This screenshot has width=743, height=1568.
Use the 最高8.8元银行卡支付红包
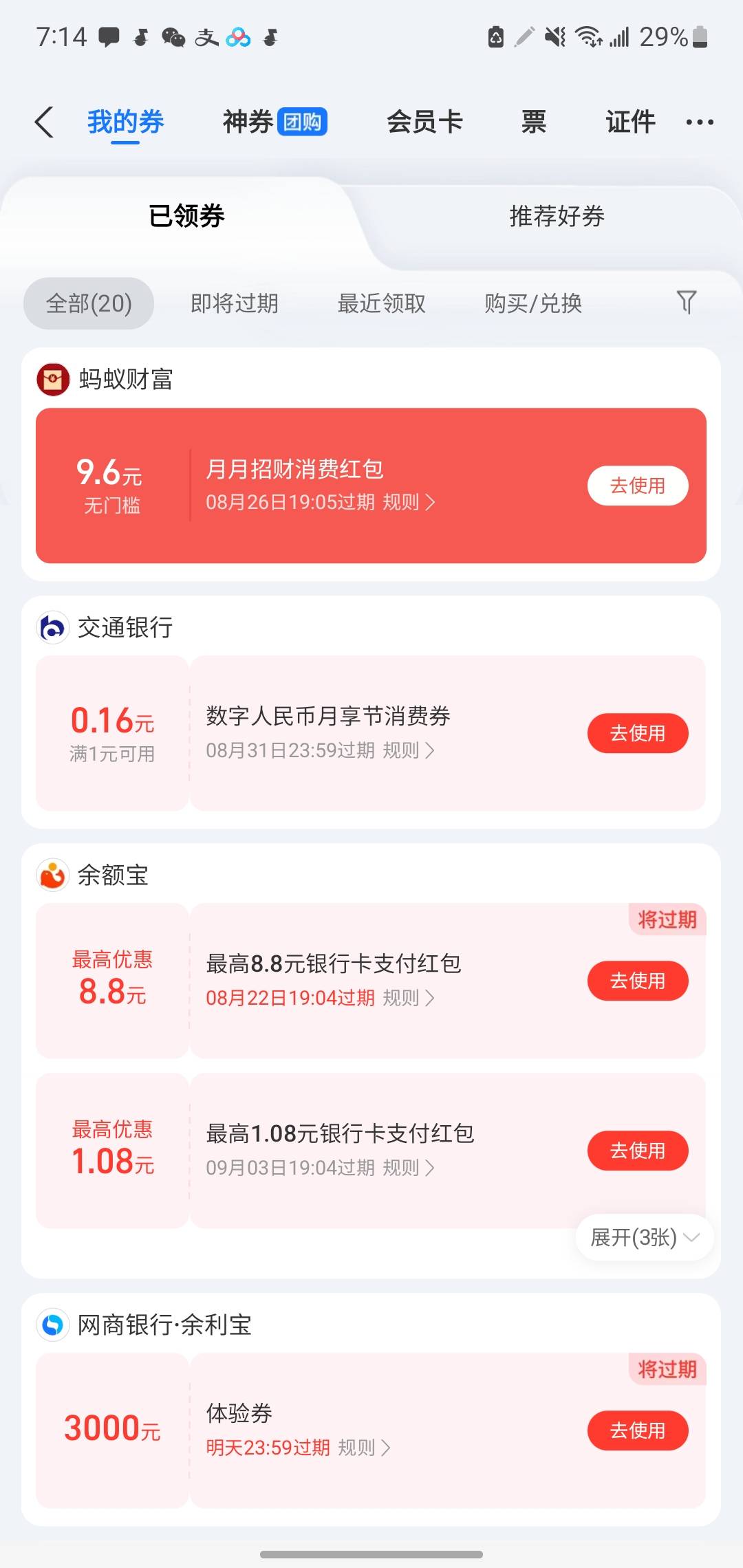tap(638, 981)
